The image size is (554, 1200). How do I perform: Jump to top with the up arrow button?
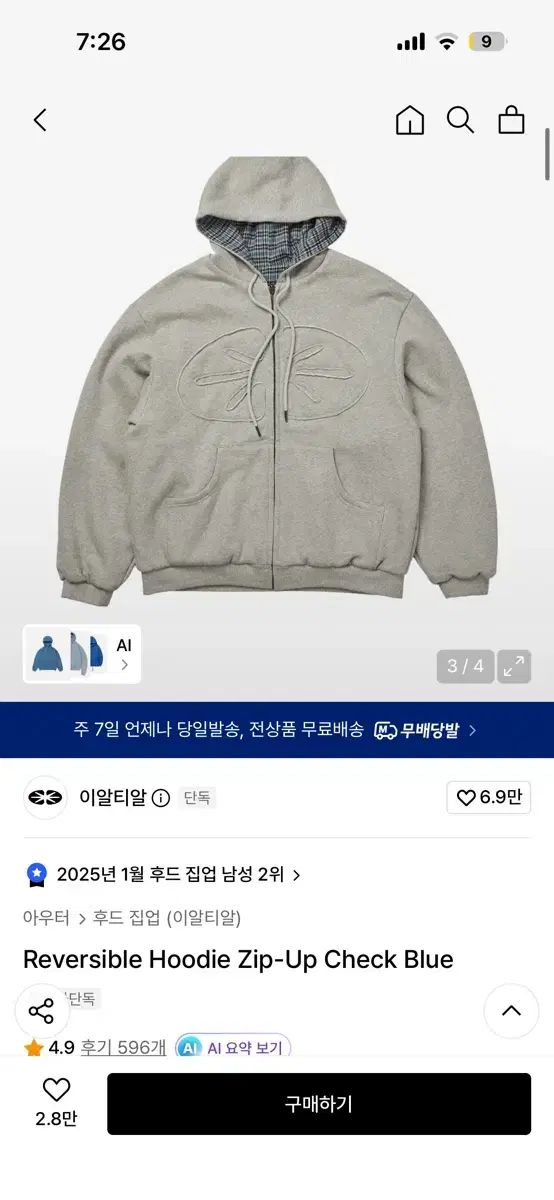(511, 1010)
